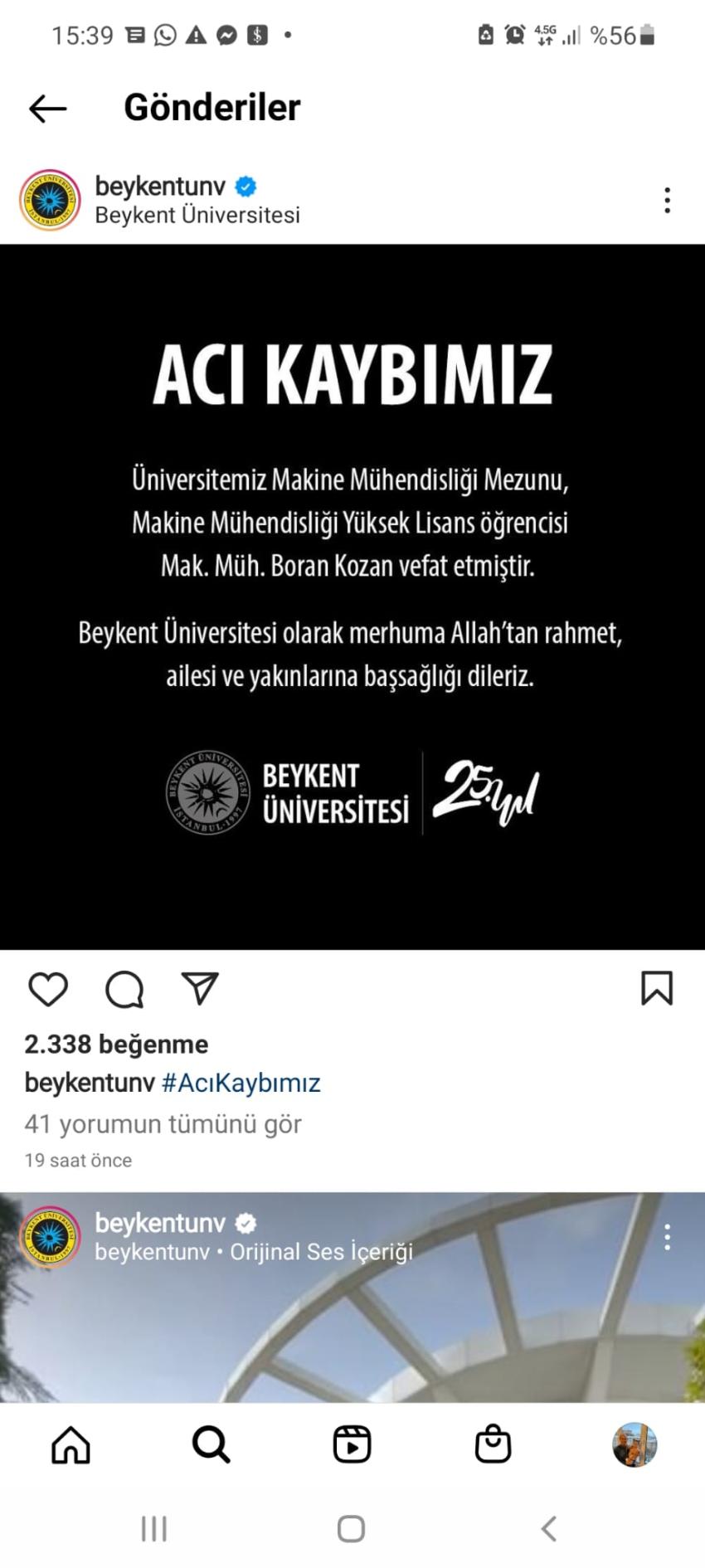This screenshot has height=1568, width=705.
Task: Comment on the Acı Kaybımız post
Action: [124, 989]
